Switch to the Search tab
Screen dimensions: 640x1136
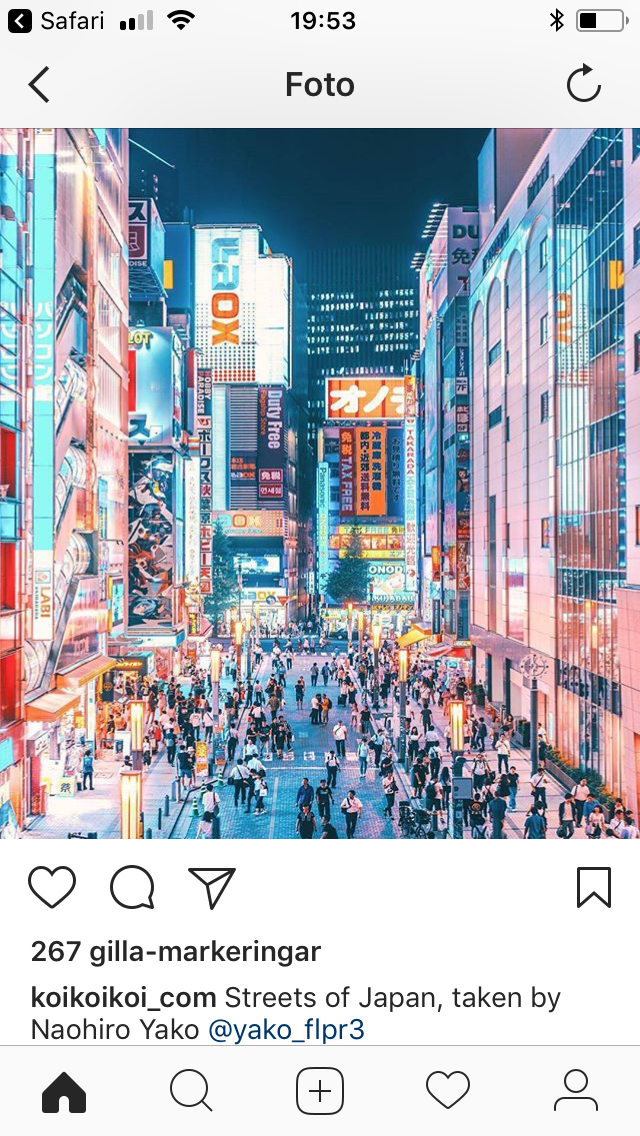tap(191, 1091)
